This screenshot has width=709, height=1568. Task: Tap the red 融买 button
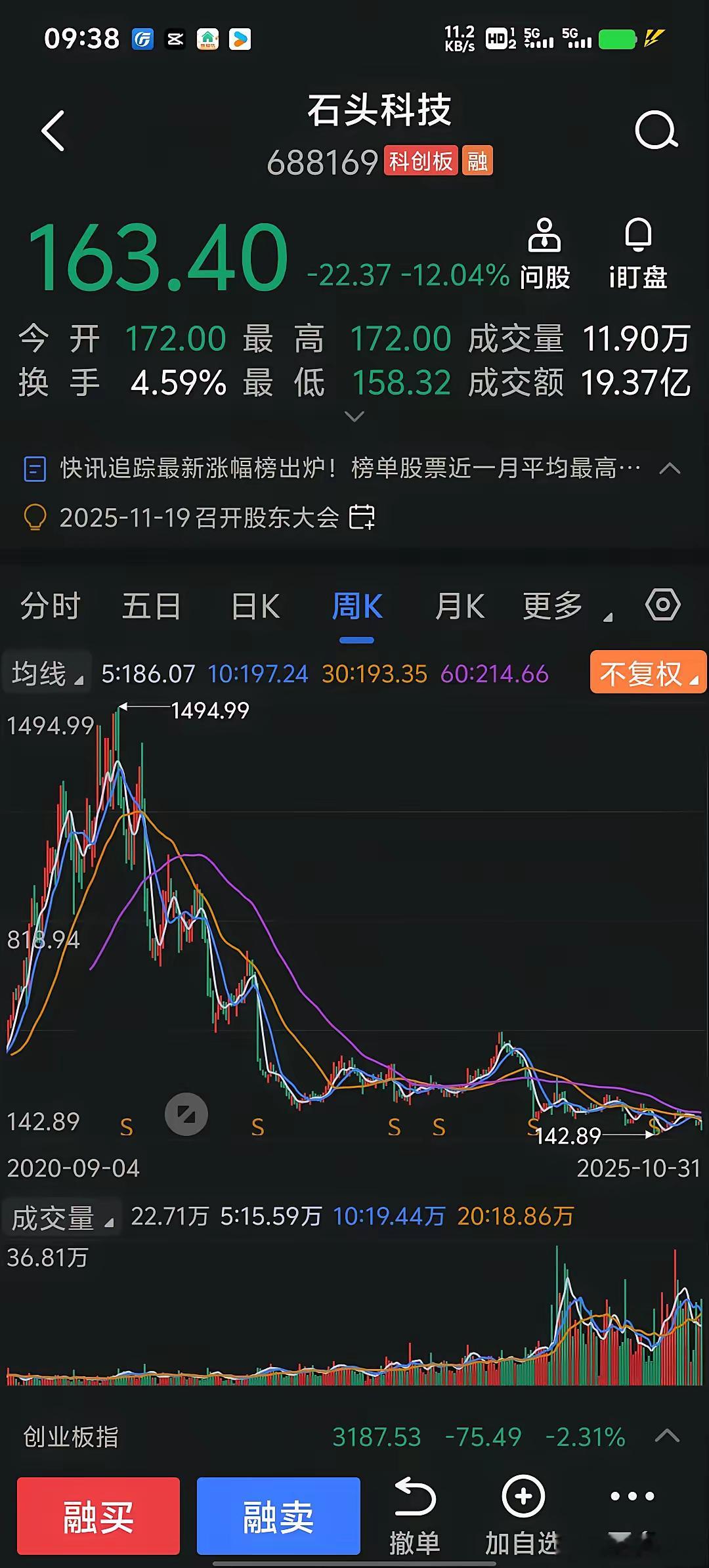(98, 1515)
